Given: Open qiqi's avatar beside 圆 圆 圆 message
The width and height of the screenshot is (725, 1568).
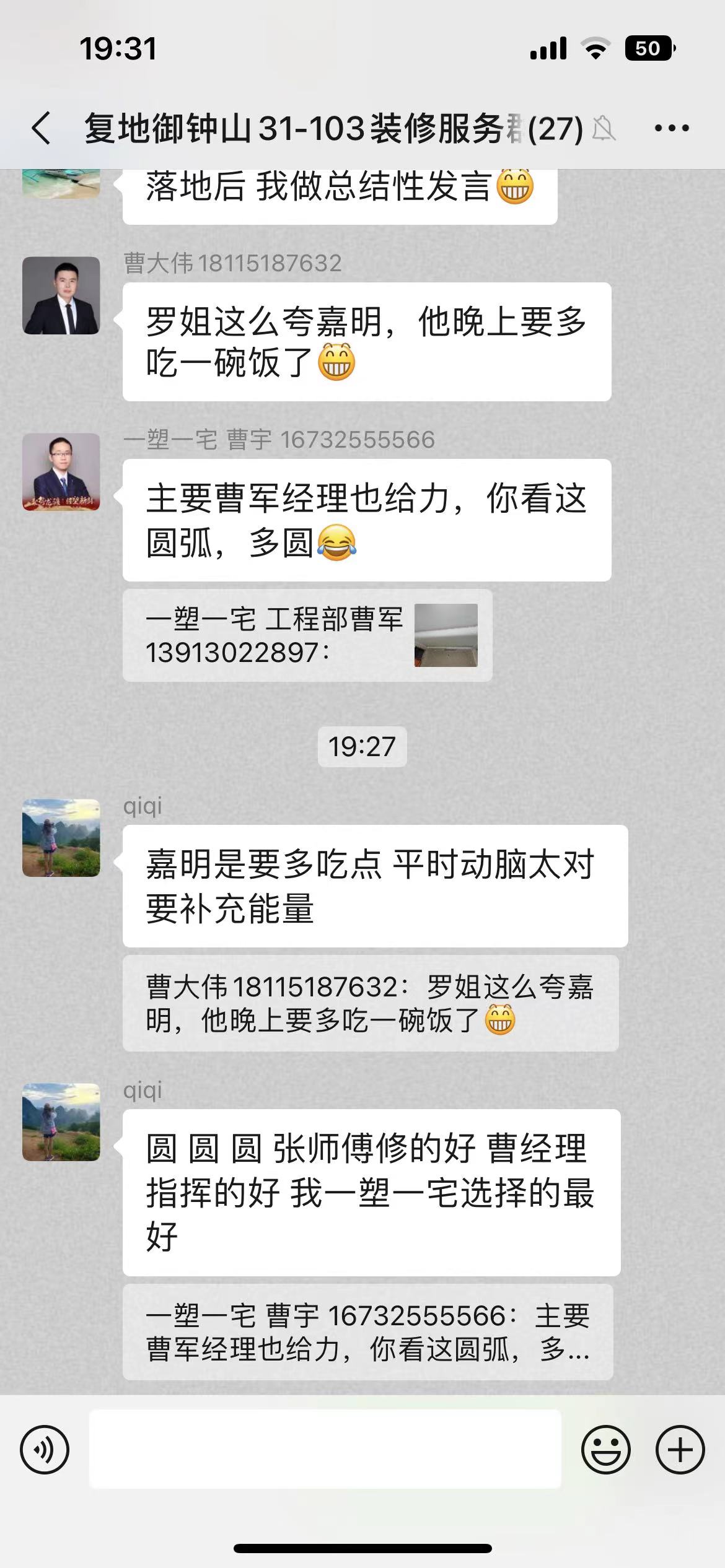Looking at the screenshot, I should [61, 1122].
